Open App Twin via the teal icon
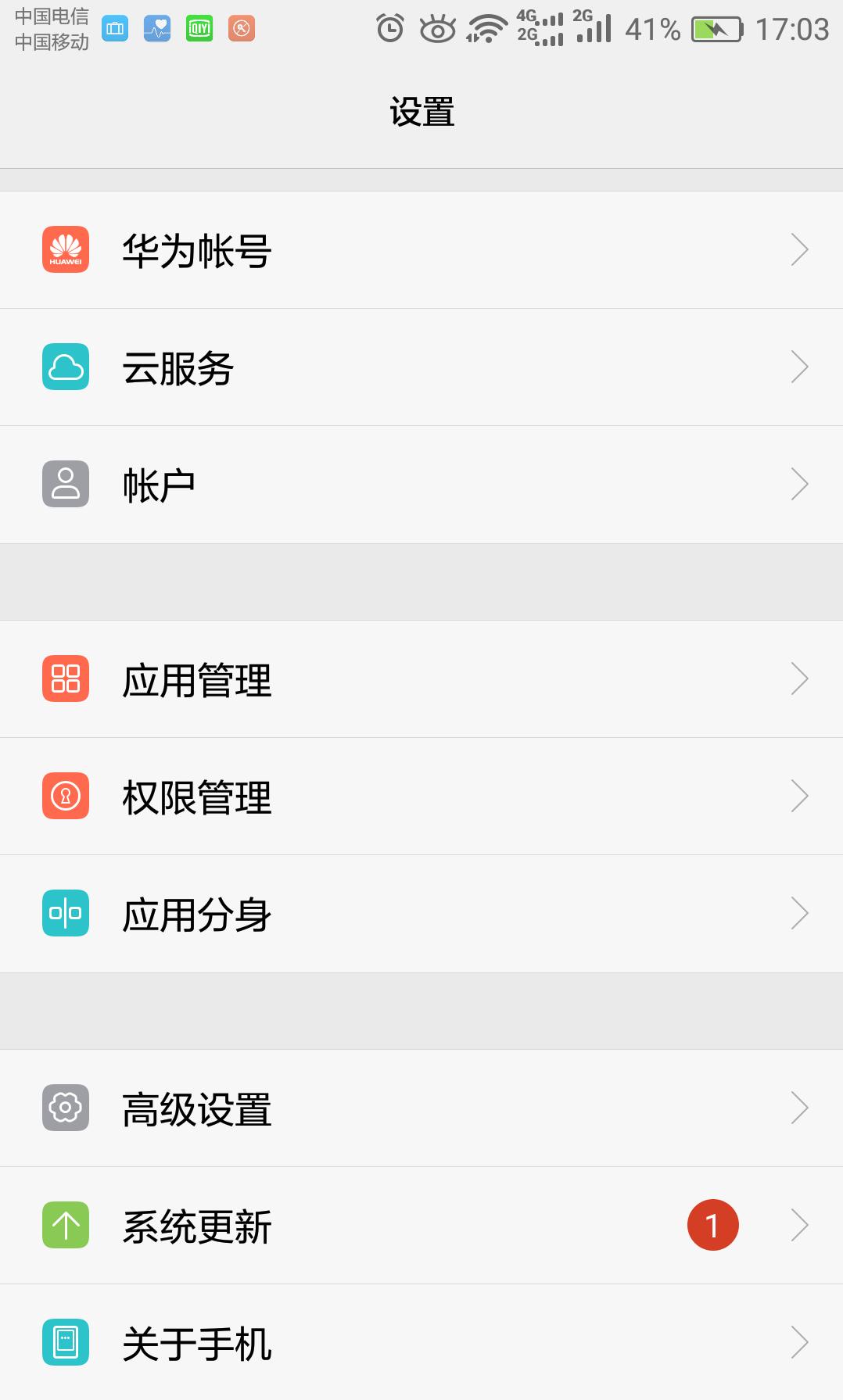This screenshot has height=1400, width=843. click(x=65, y=913)
